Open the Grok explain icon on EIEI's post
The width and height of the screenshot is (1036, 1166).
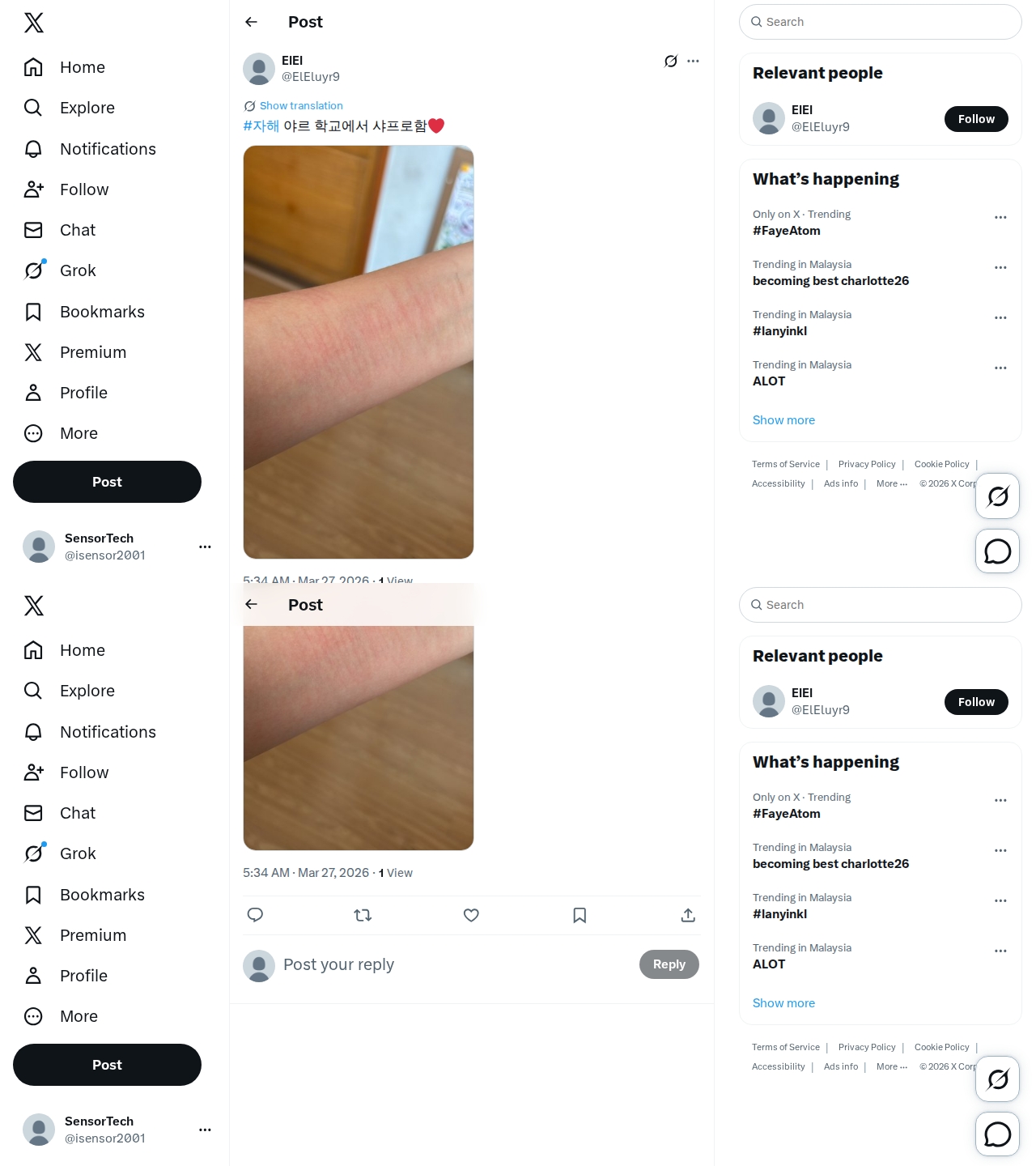670,61
